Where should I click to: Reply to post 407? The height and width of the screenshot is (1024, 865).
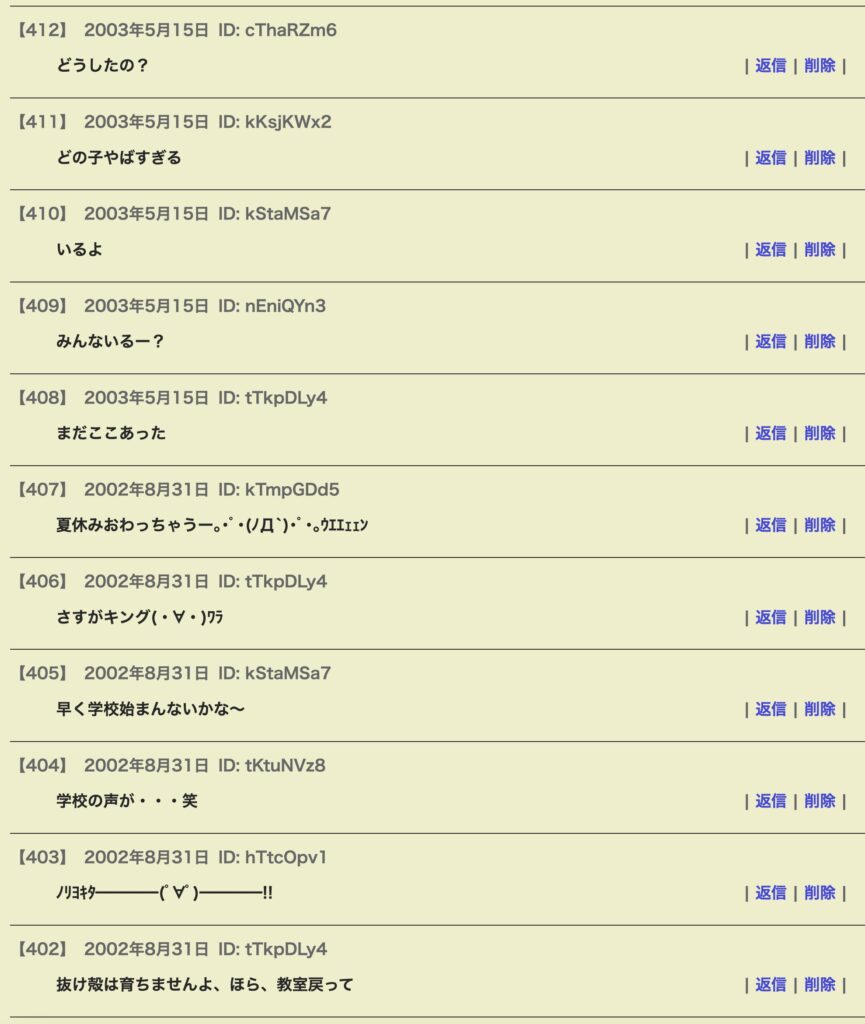coord(770,525)
